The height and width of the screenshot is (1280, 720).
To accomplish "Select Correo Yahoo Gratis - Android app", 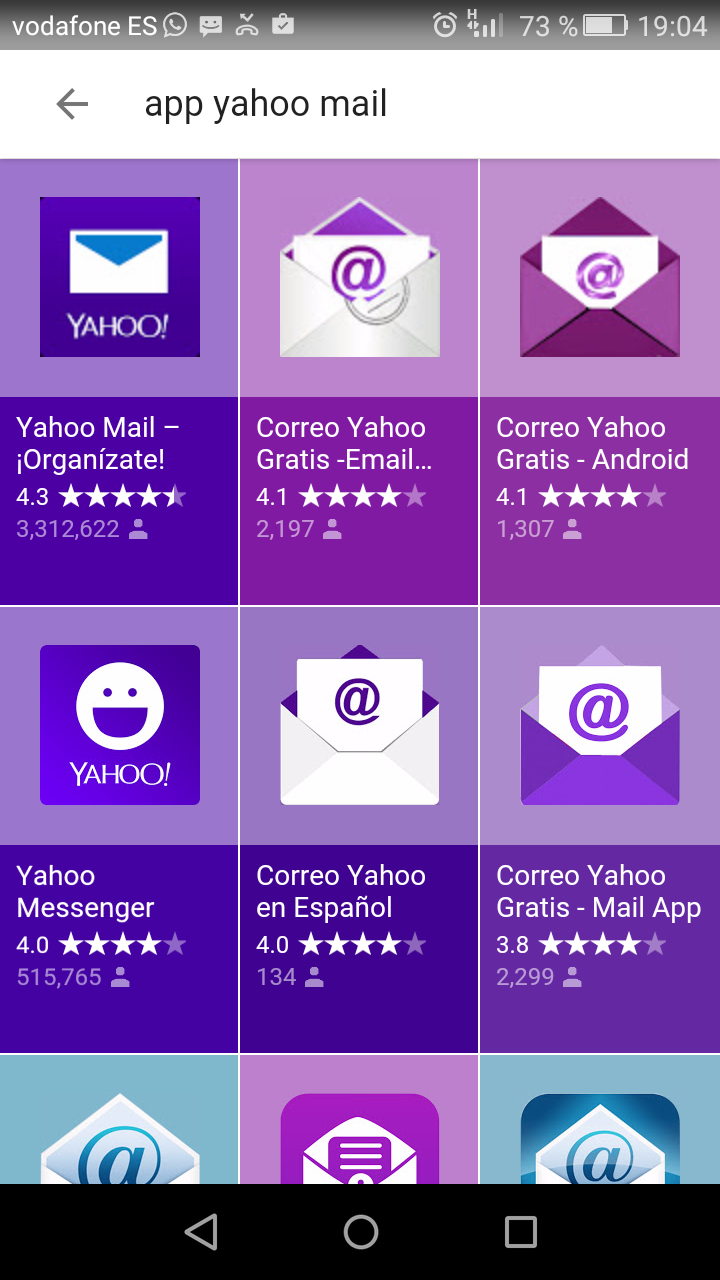I will pyautogui.click(x=599, y=382).
